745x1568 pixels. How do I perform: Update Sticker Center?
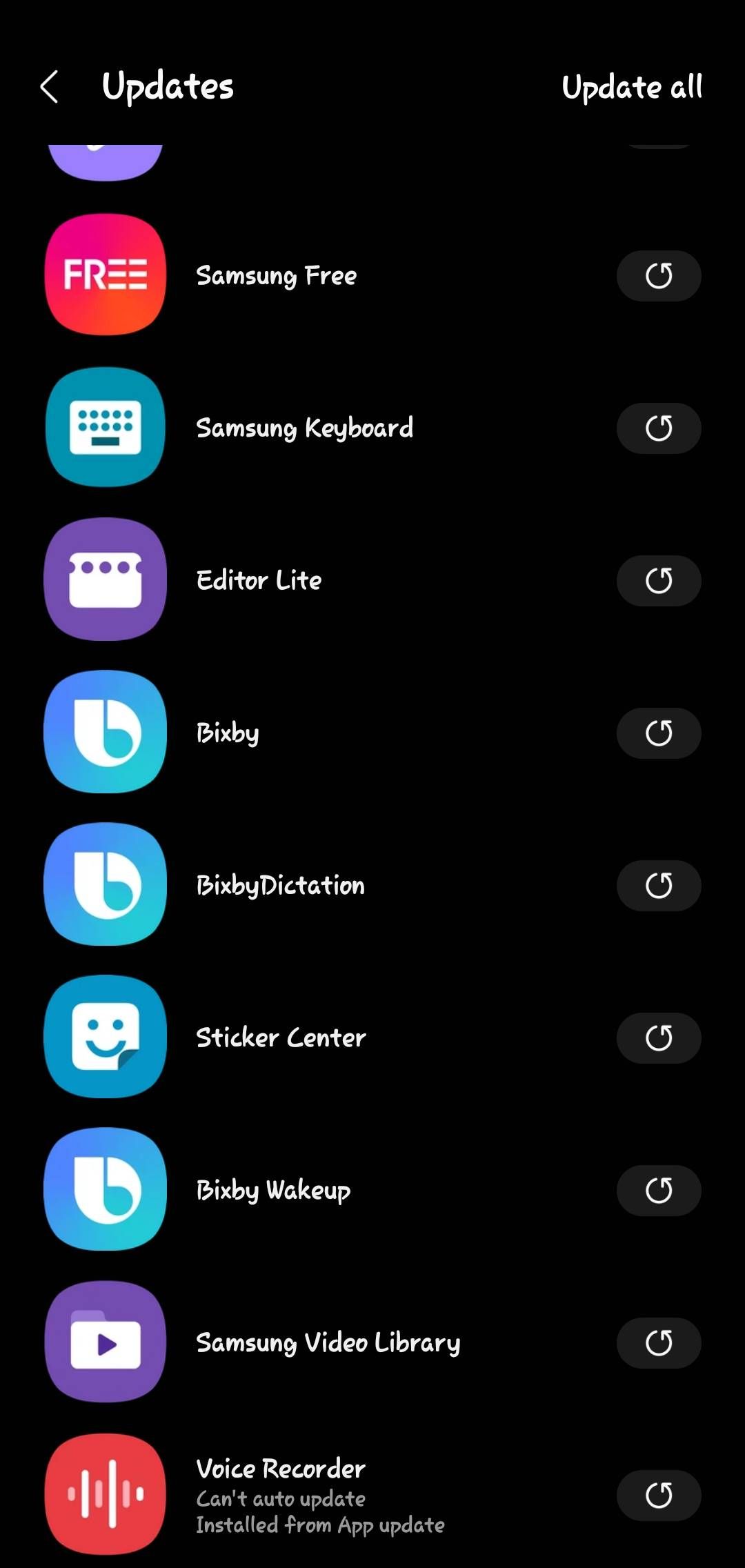point(658,1038)
